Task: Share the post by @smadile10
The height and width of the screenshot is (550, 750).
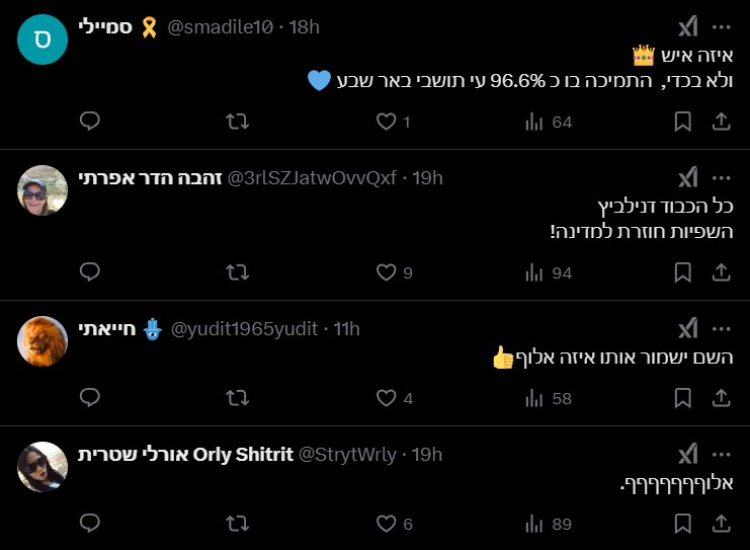Action: tap(720, 122)
